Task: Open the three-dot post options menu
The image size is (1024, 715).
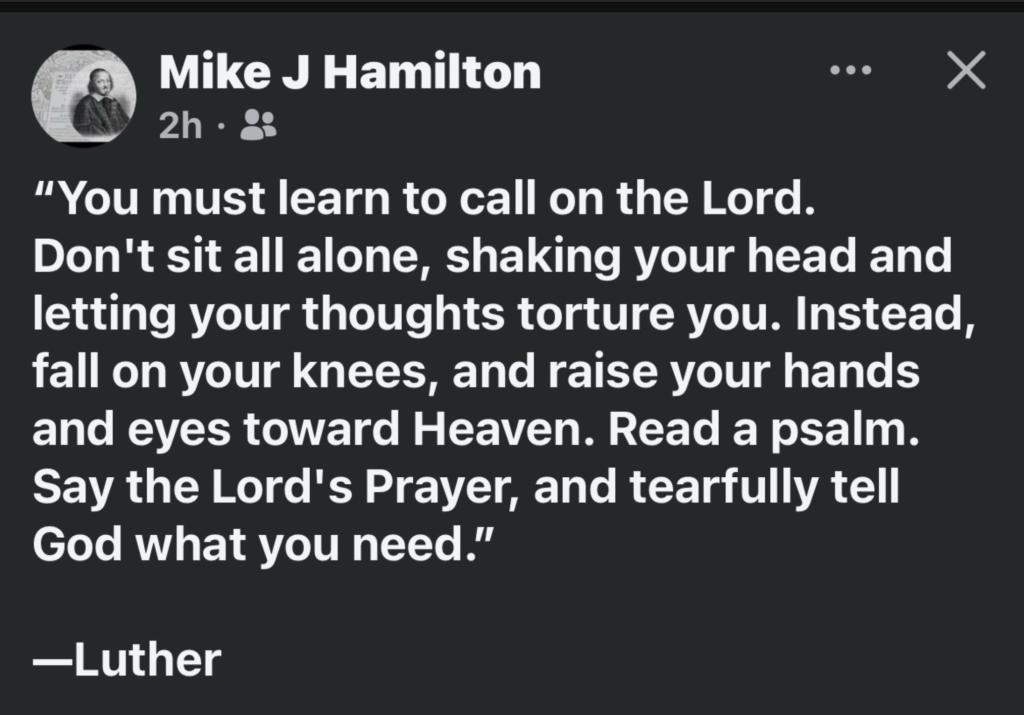Action: pos(851,72)
